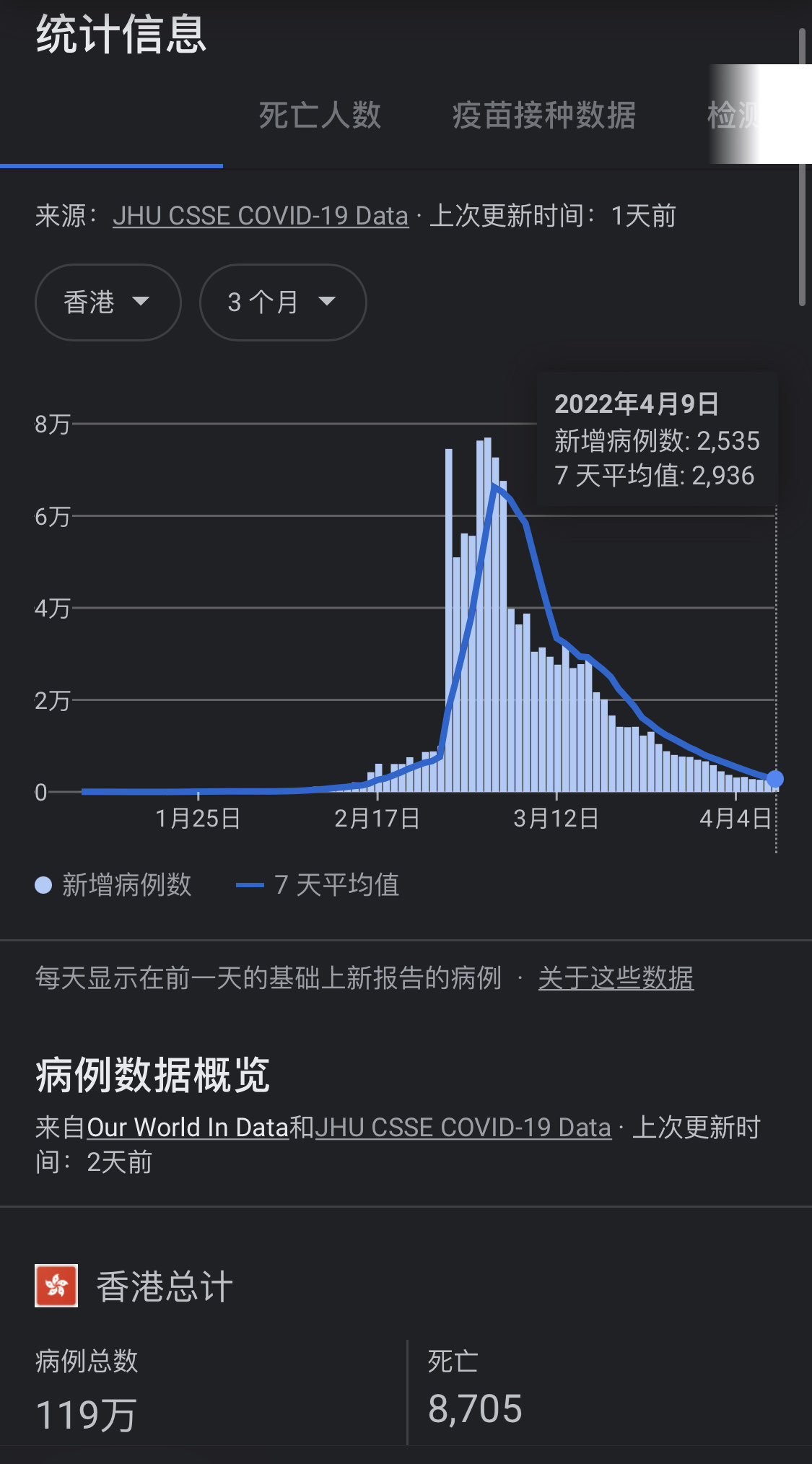The height and width of the screenshot is (1464, 812).
Task: Expand the 香港 region dropdown
Action: coord(108,302)
